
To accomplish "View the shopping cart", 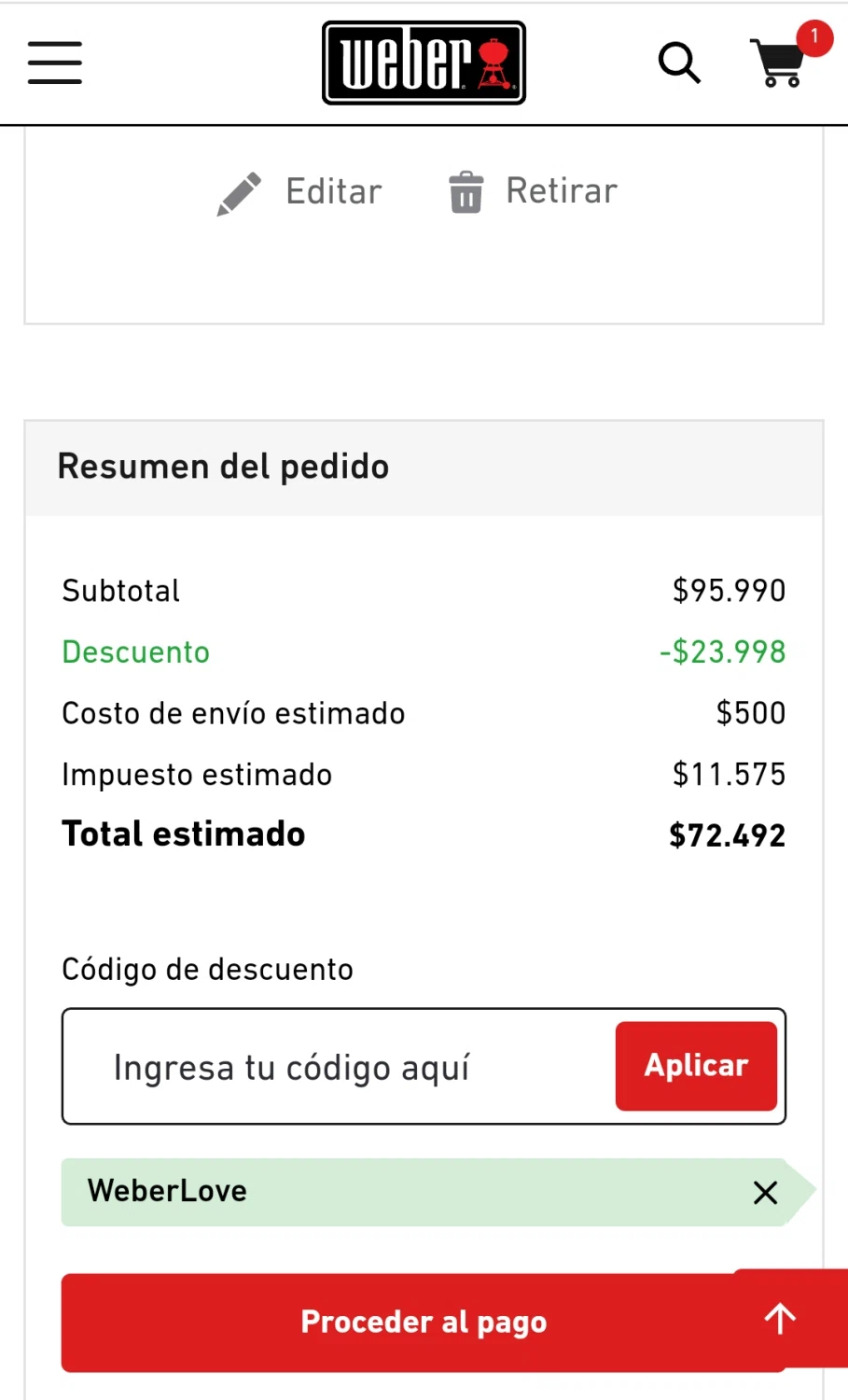I will click(780, 63).
